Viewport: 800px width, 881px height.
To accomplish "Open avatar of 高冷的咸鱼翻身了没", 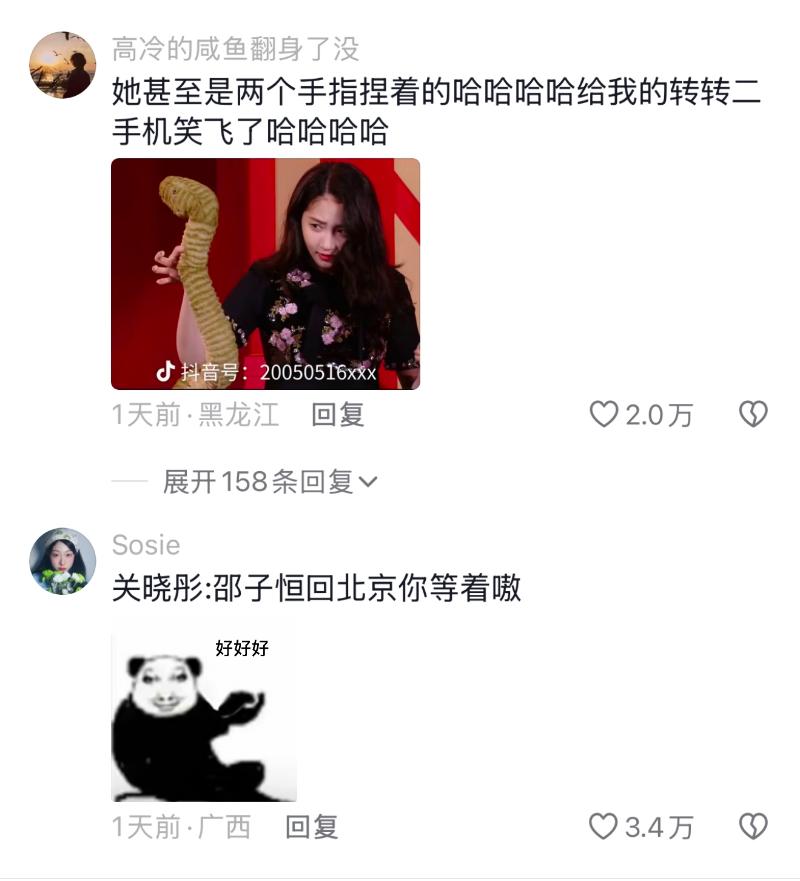I will tap(63, 64).
